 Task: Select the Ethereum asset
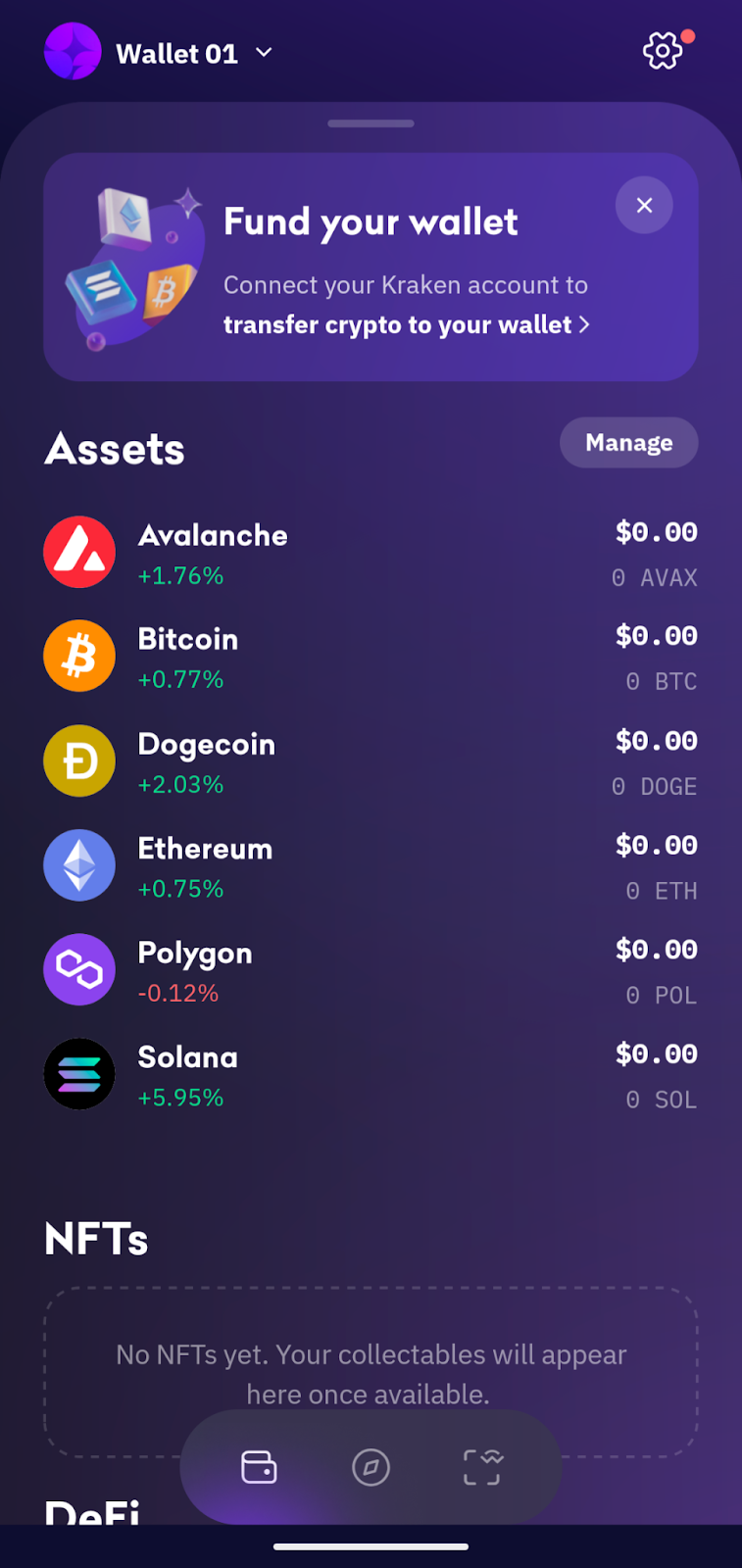(371, 866)
